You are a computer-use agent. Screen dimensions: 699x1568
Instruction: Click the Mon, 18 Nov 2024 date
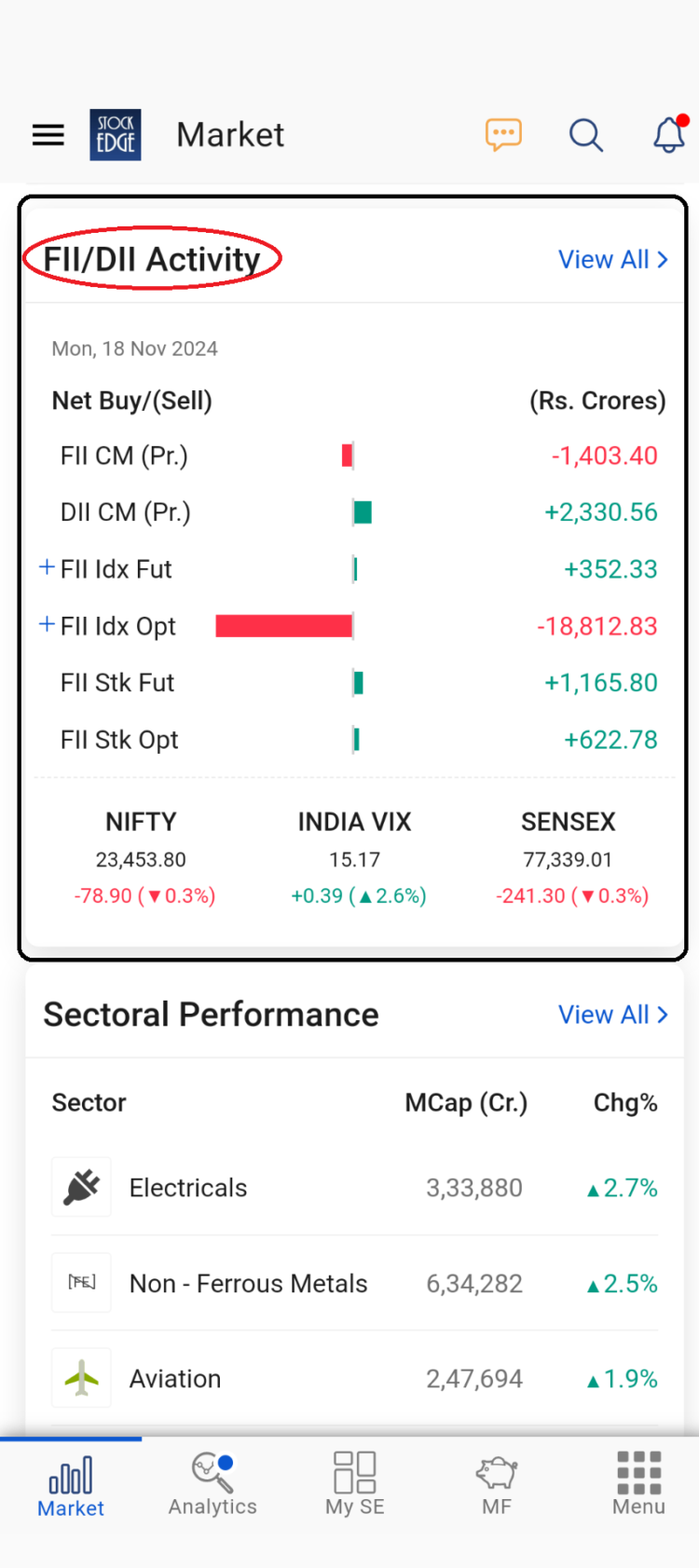coord(134,348)
